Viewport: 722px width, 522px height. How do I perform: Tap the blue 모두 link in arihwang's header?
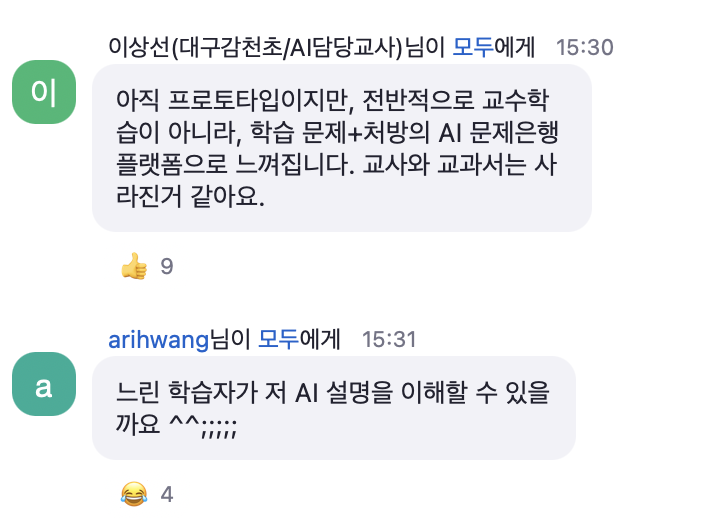tap(277, 339)
